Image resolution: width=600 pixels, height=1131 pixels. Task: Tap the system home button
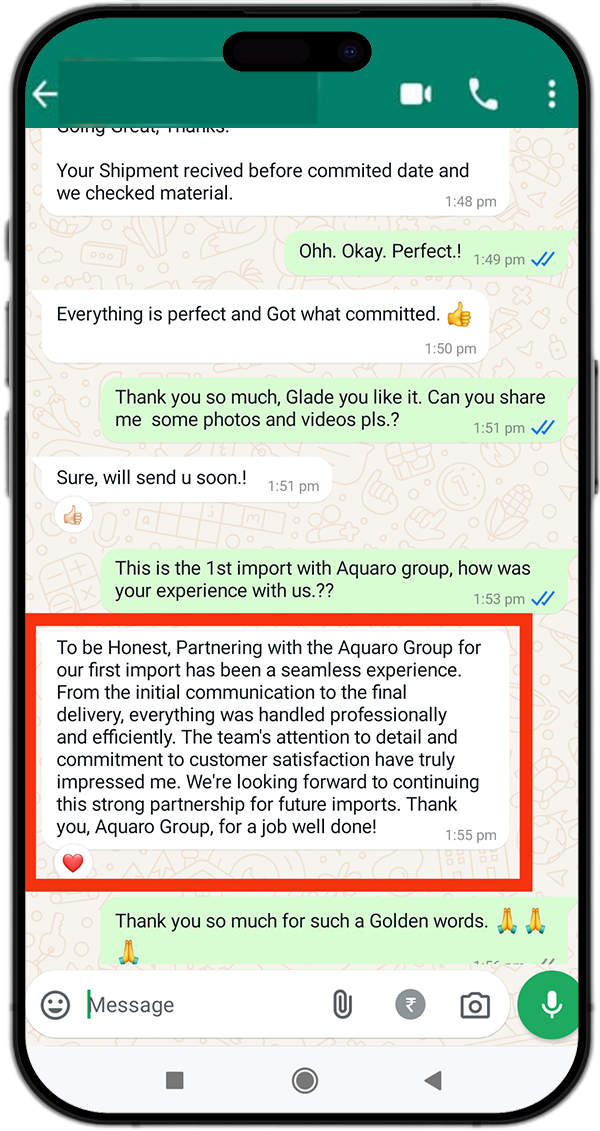coord(304,1080)
